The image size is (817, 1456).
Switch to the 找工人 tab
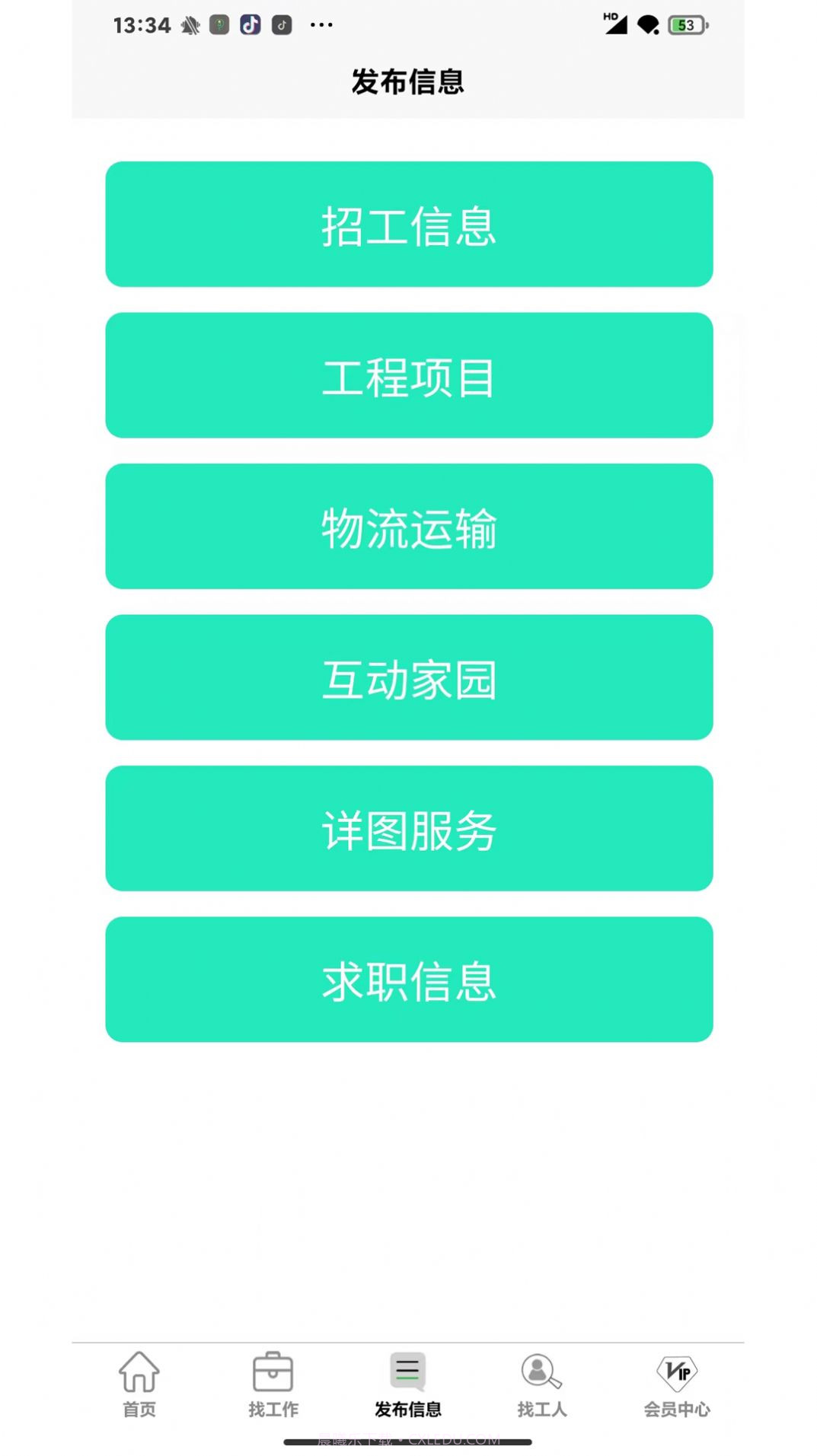click(541, 1408)
